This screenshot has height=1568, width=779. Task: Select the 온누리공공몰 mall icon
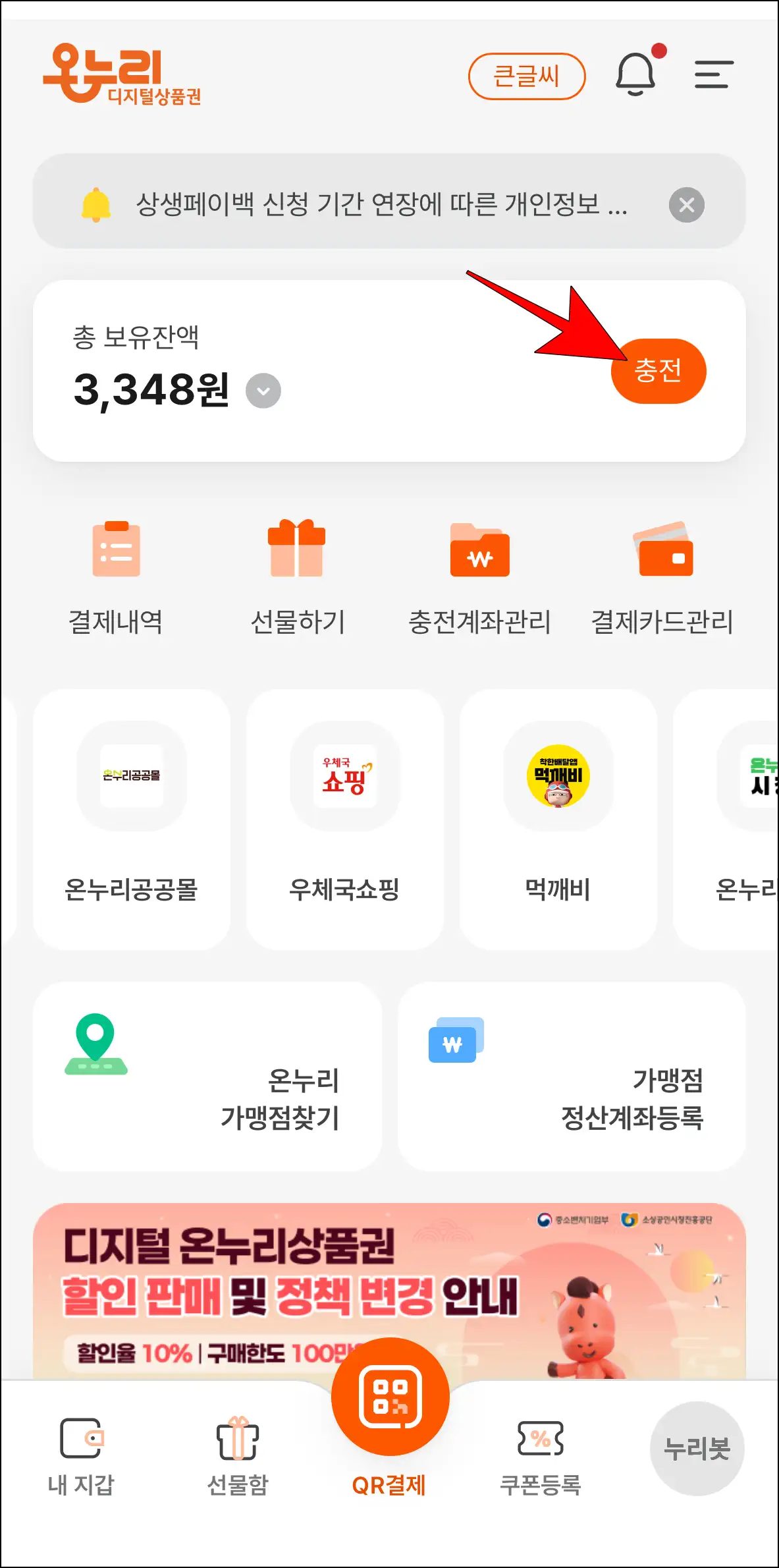(131, 777)
